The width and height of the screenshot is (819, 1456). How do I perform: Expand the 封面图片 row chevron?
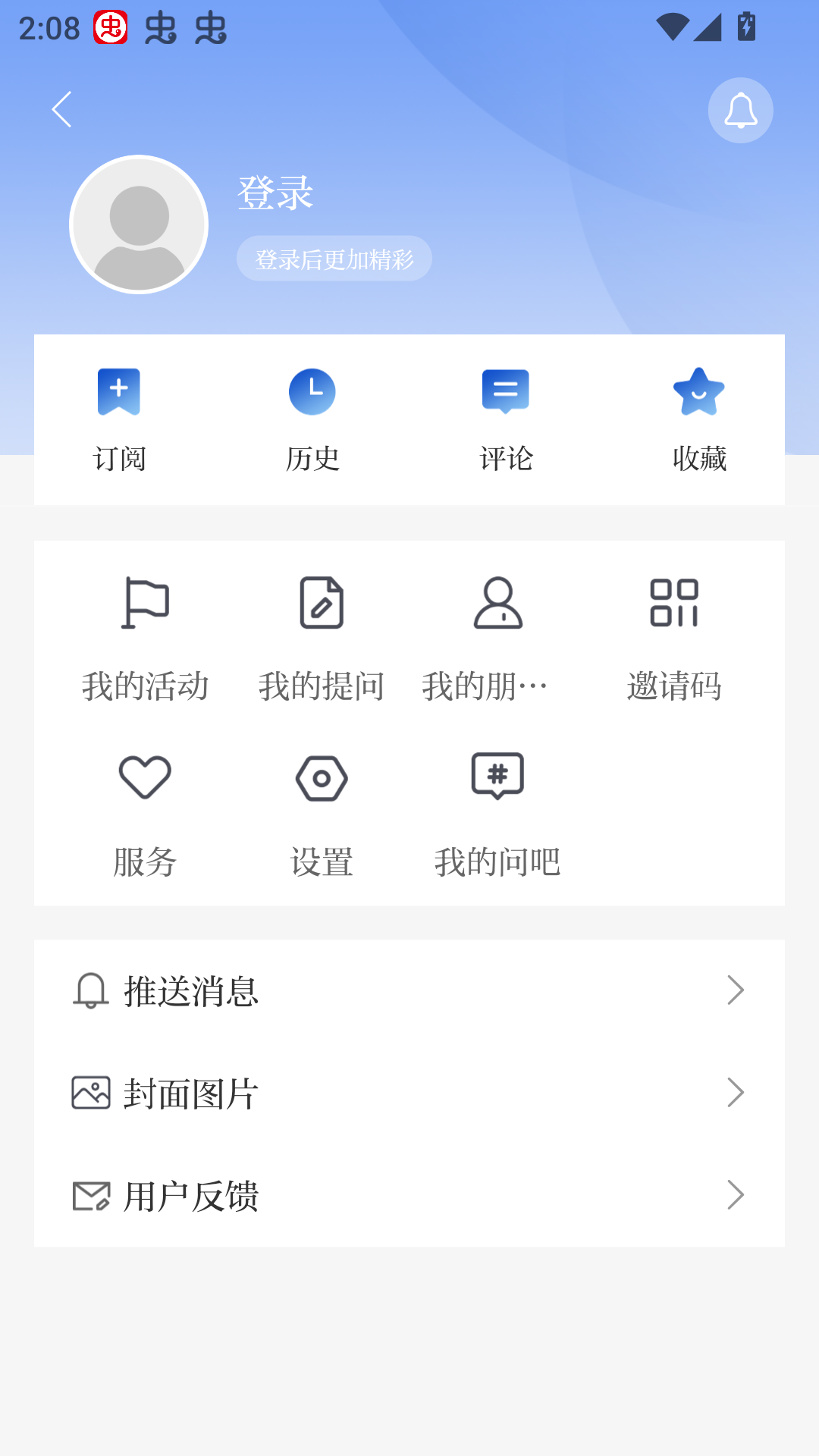tap(735, 1093)
